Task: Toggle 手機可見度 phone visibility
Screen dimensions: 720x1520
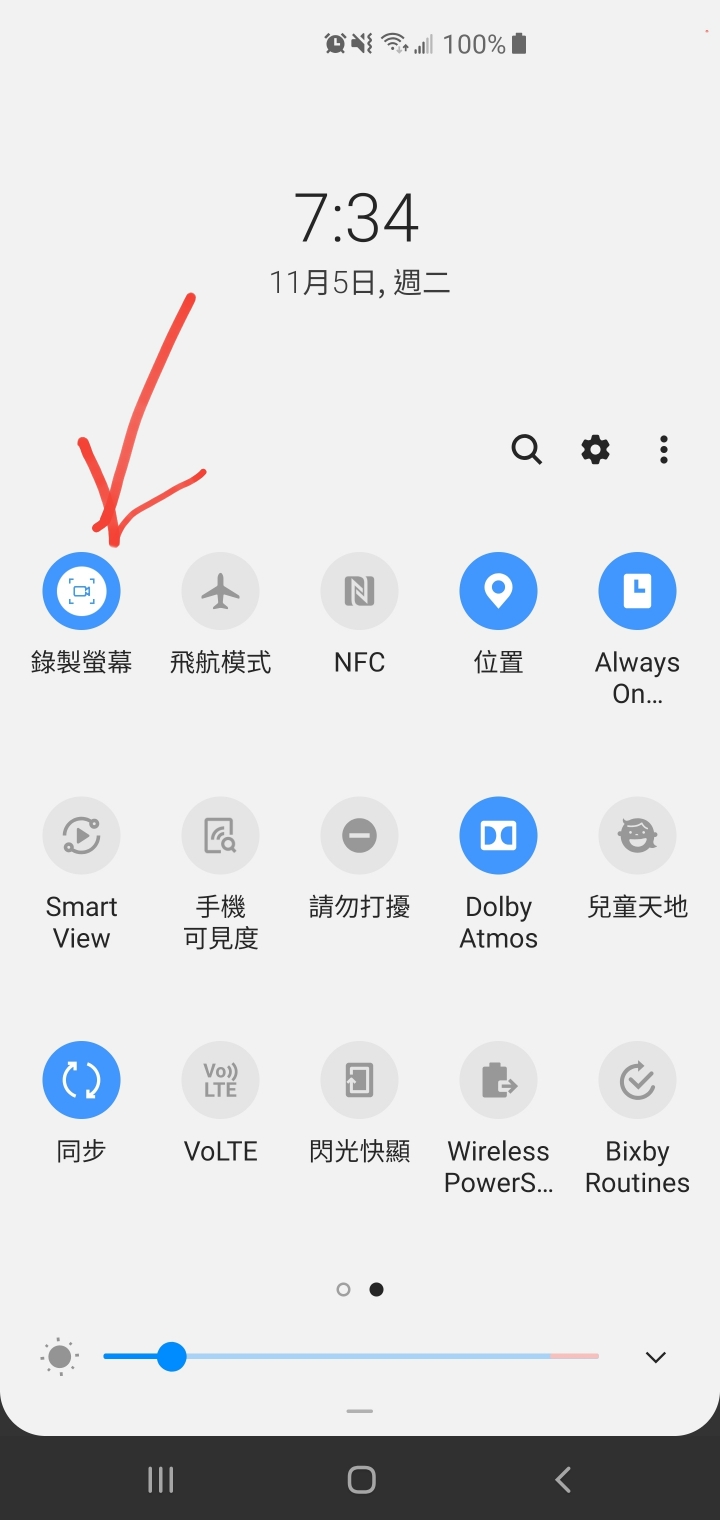Action: tap(220, 836)
